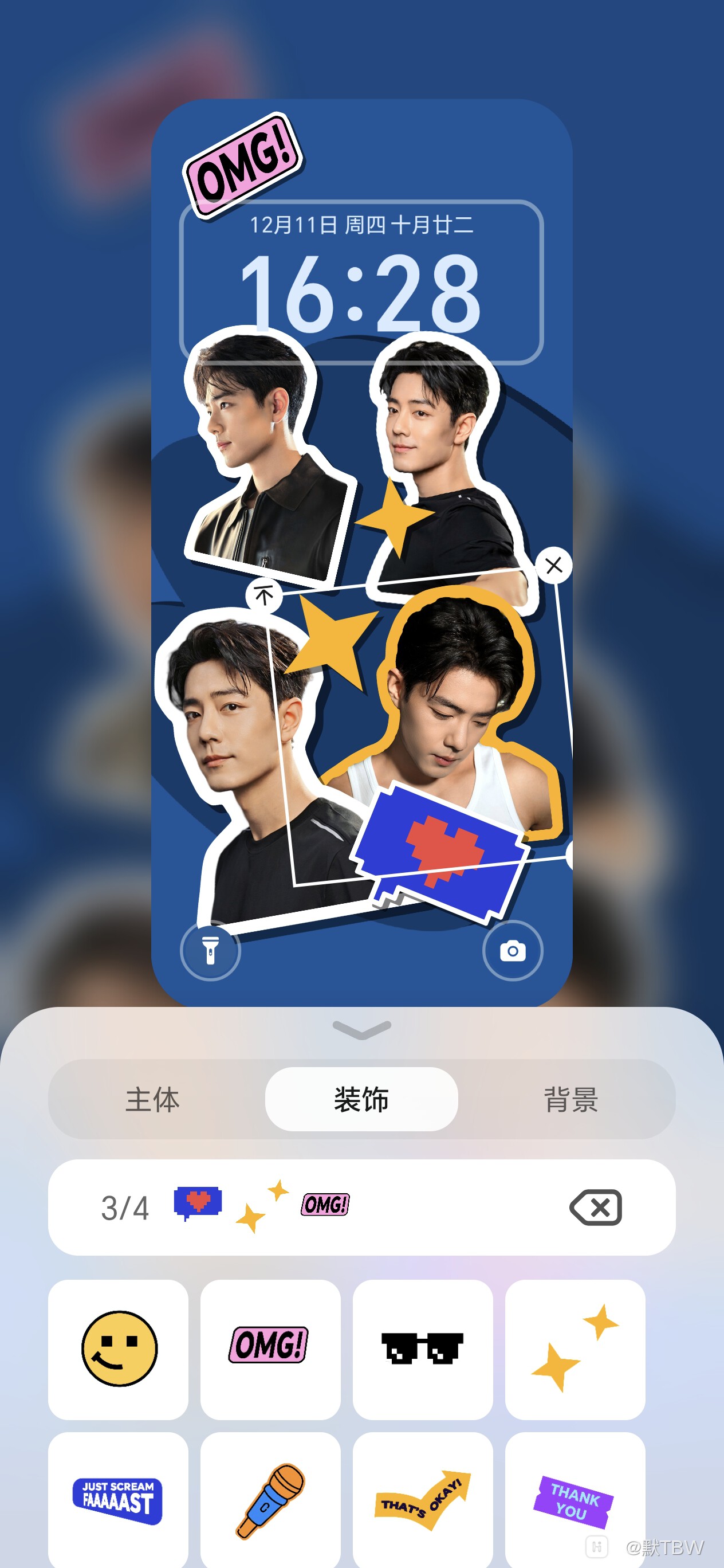Pick the sparkle stars sticker from the grid
The height and width of the screenshot is (1568, 724).
[575, 1349]
